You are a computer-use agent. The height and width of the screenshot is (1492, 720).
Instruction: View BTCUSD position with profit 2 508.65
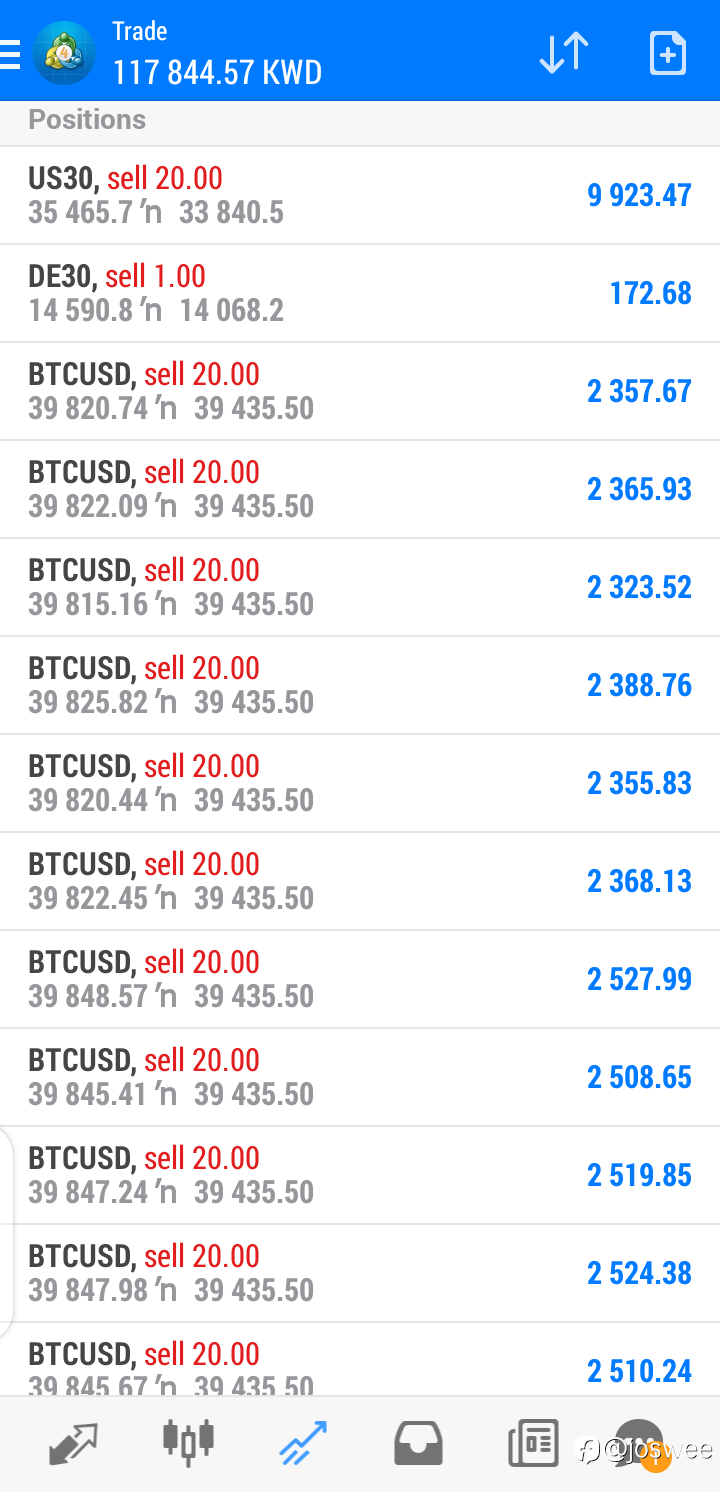(x=360, y=1077)
